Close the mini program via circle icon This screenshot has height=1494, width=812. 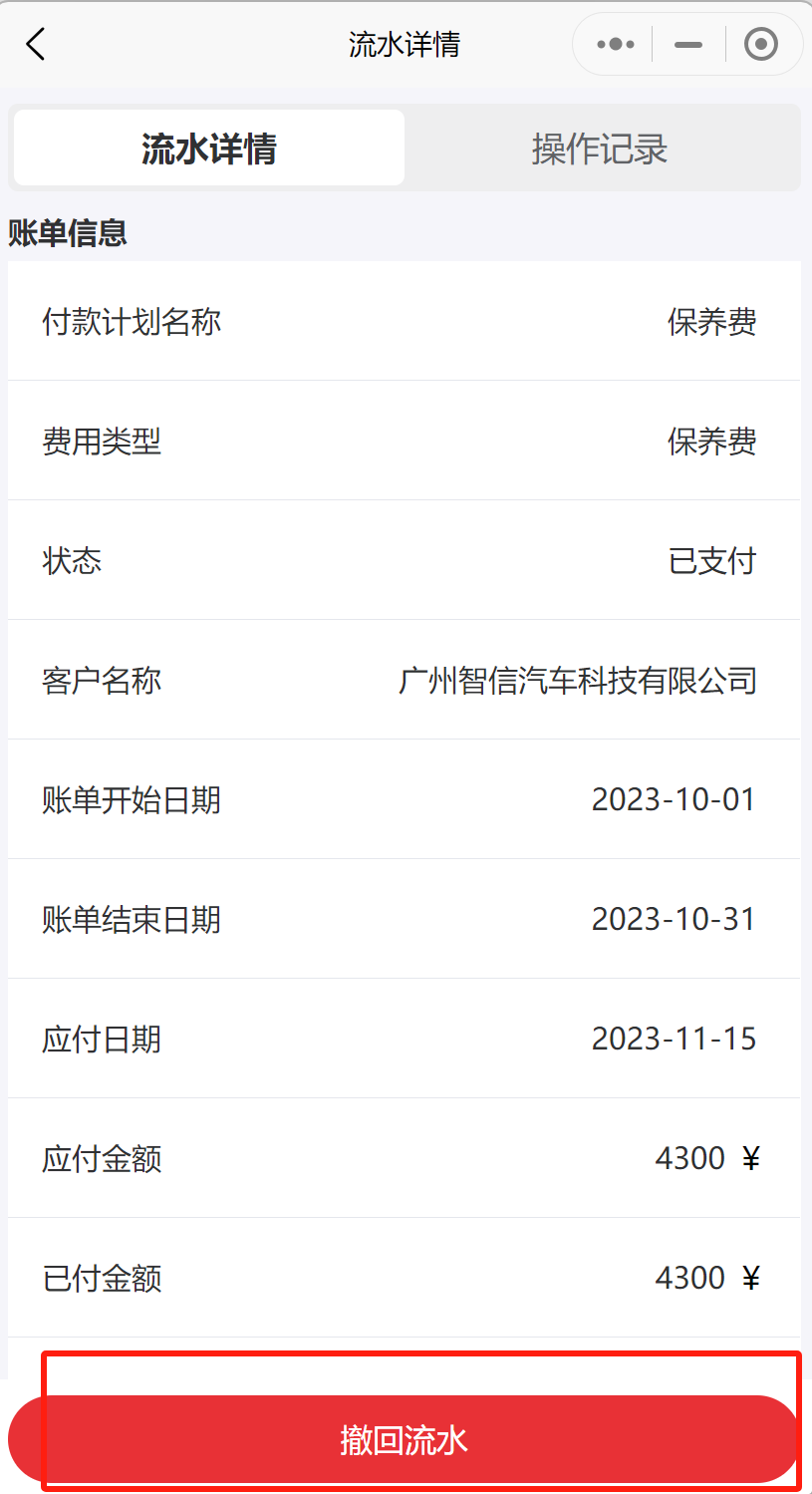click(x=761, y=45)
